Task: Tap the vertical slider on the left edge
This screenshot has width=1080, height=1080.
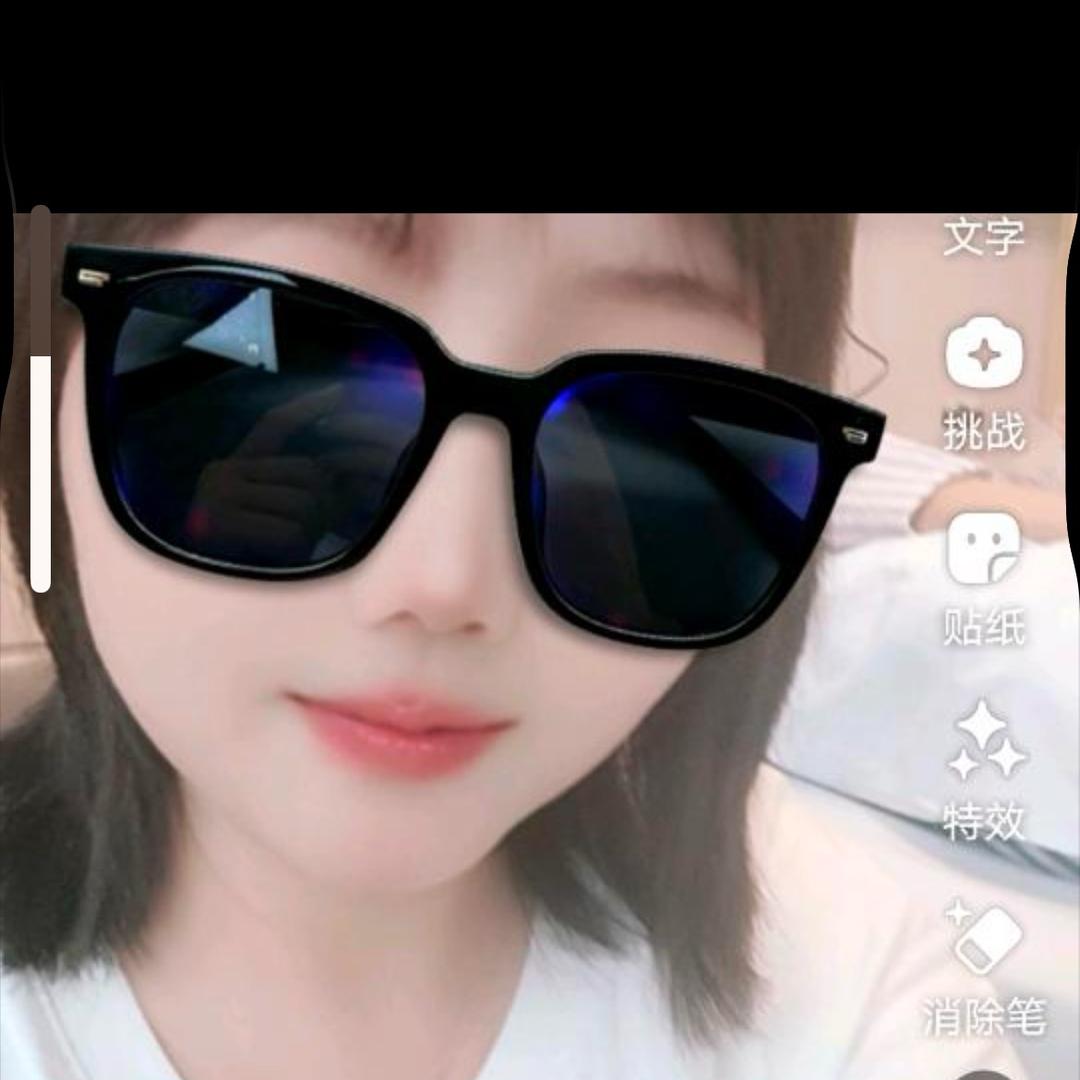Action: (x=40, y=400)
